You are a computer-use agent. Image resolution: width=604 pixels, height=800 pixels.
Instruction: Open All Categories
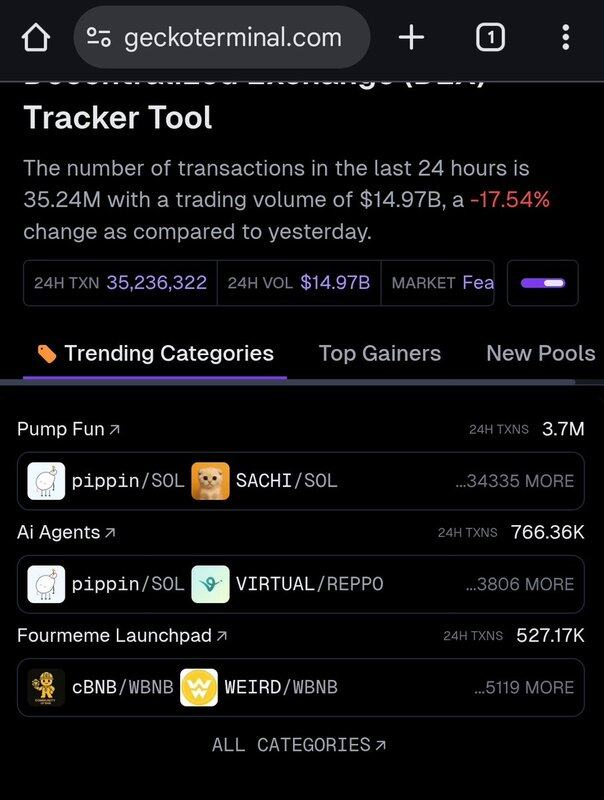point(299,745)
